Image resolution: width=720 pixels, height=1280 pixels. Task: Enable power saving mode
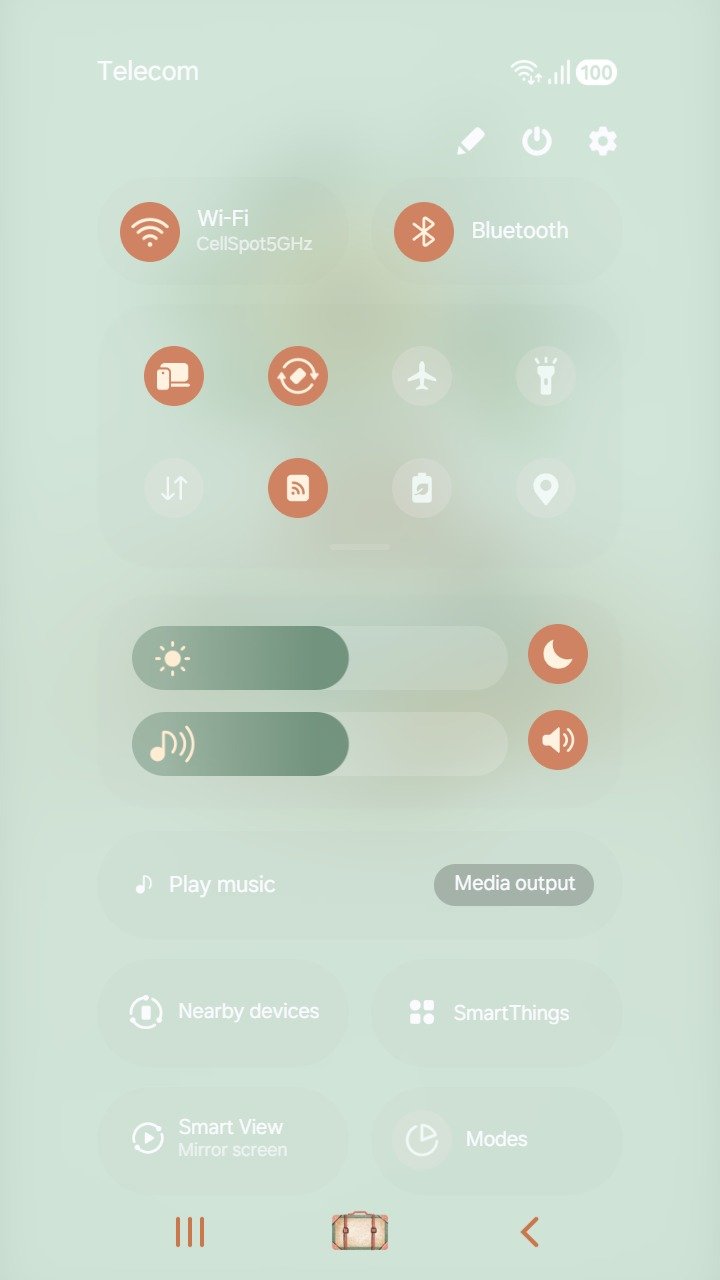[x=422, y=488]
